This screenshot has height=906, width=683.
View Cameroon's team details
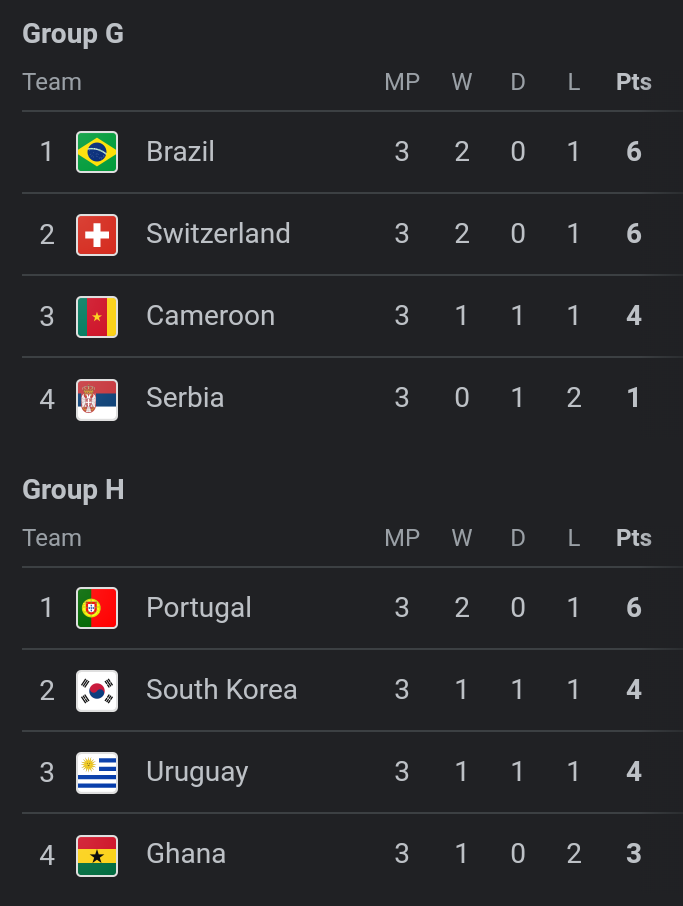click(x=209, y=316)
